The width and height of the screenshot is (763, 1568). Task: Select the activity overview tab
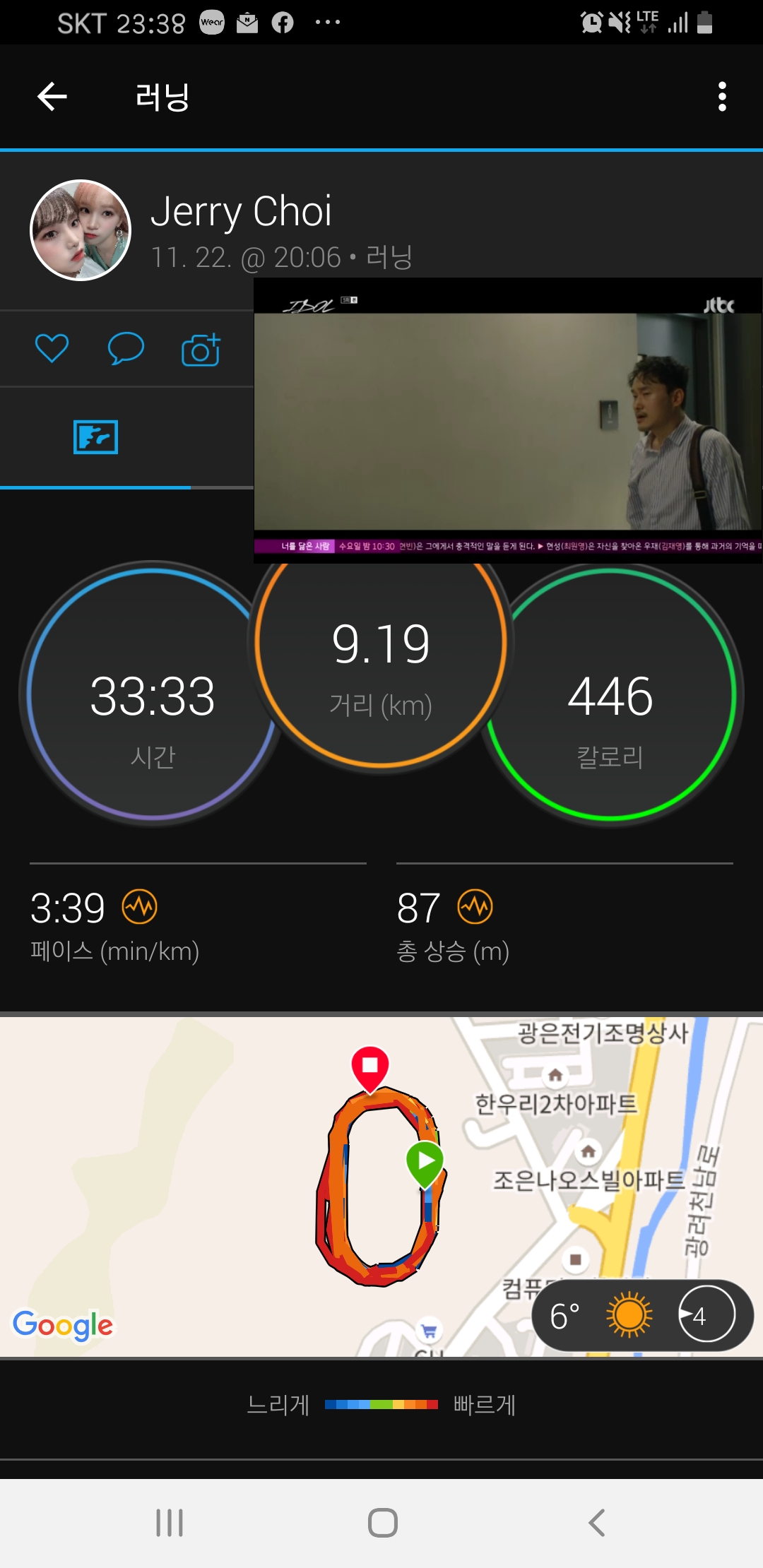[x=95, y=437]
